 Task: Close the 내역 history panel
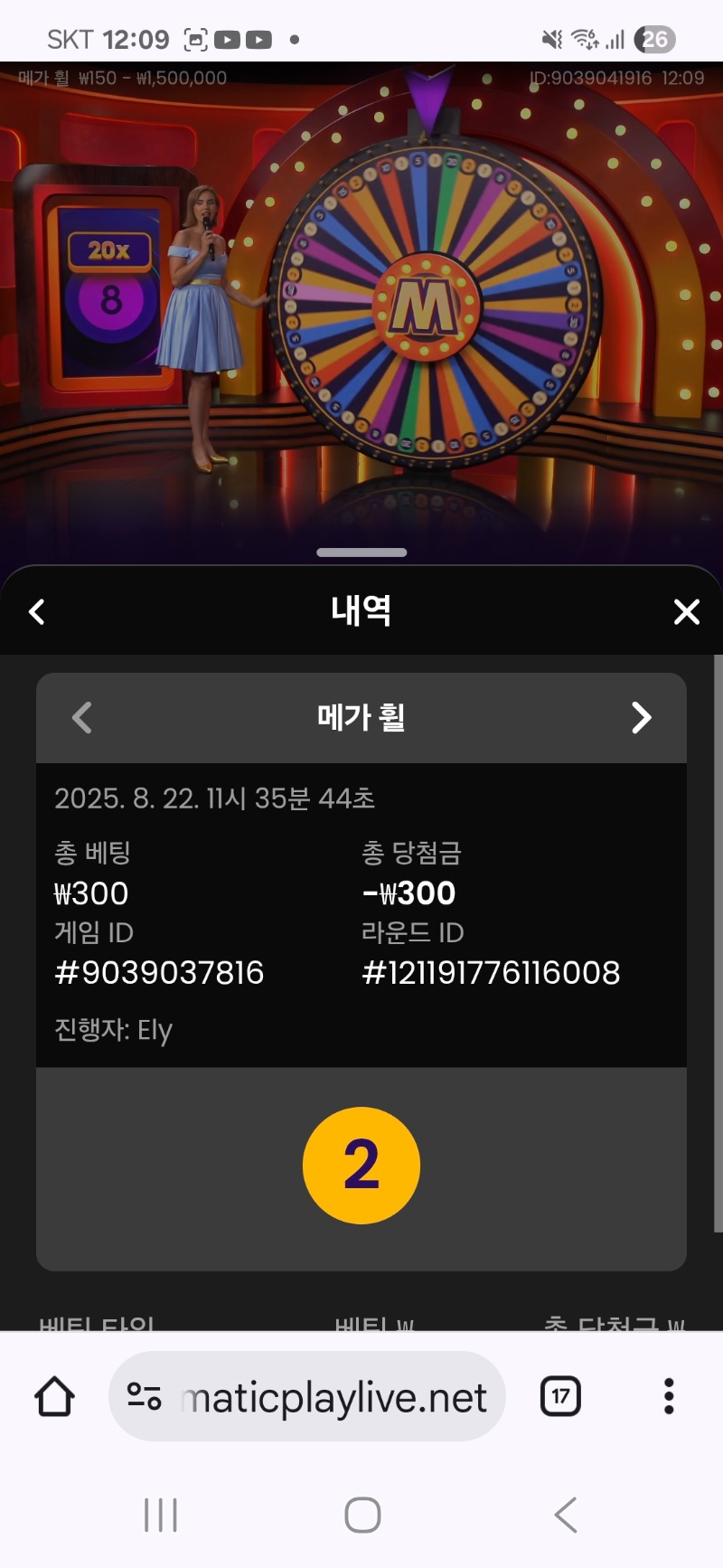point(687,612)
